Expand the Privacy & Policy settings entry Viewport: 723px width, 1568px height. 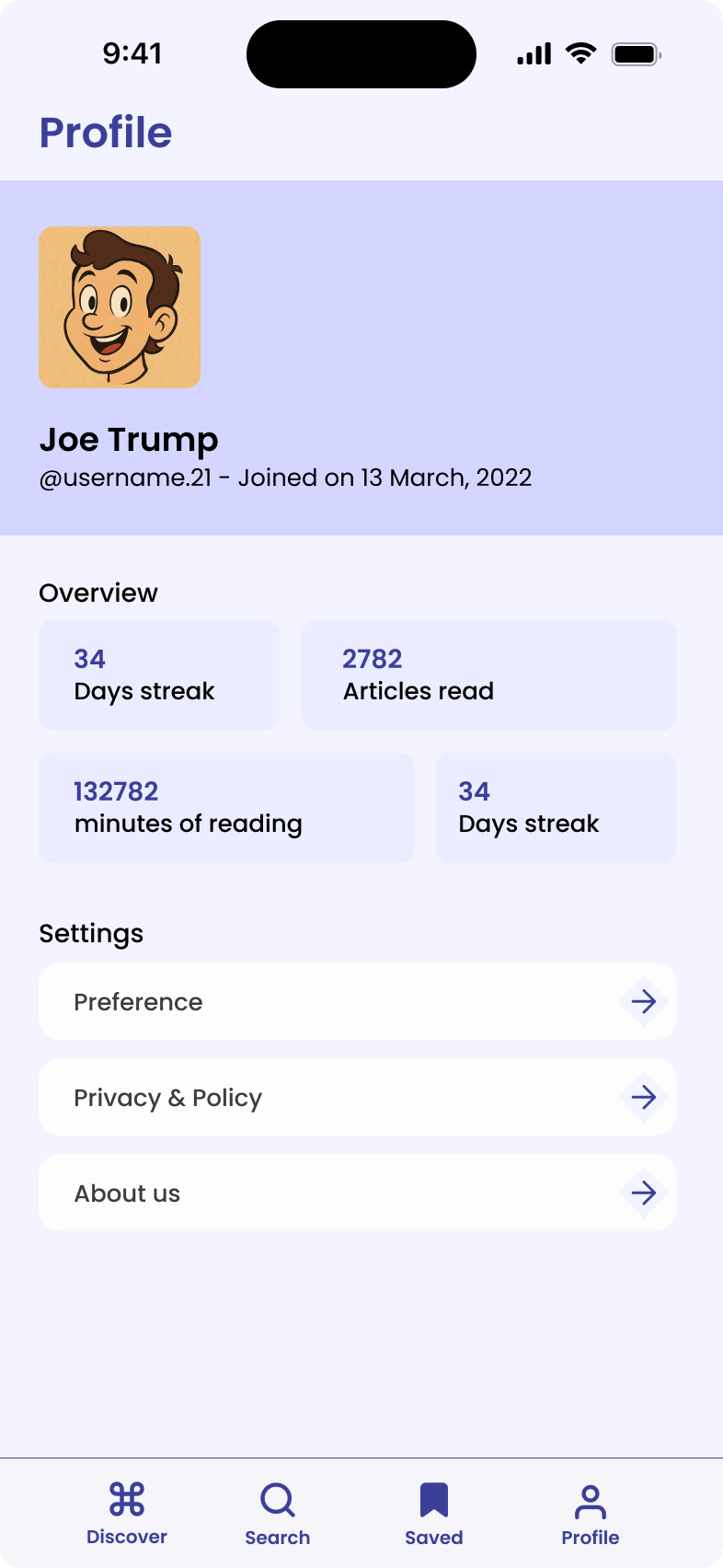coord(357,1097)
